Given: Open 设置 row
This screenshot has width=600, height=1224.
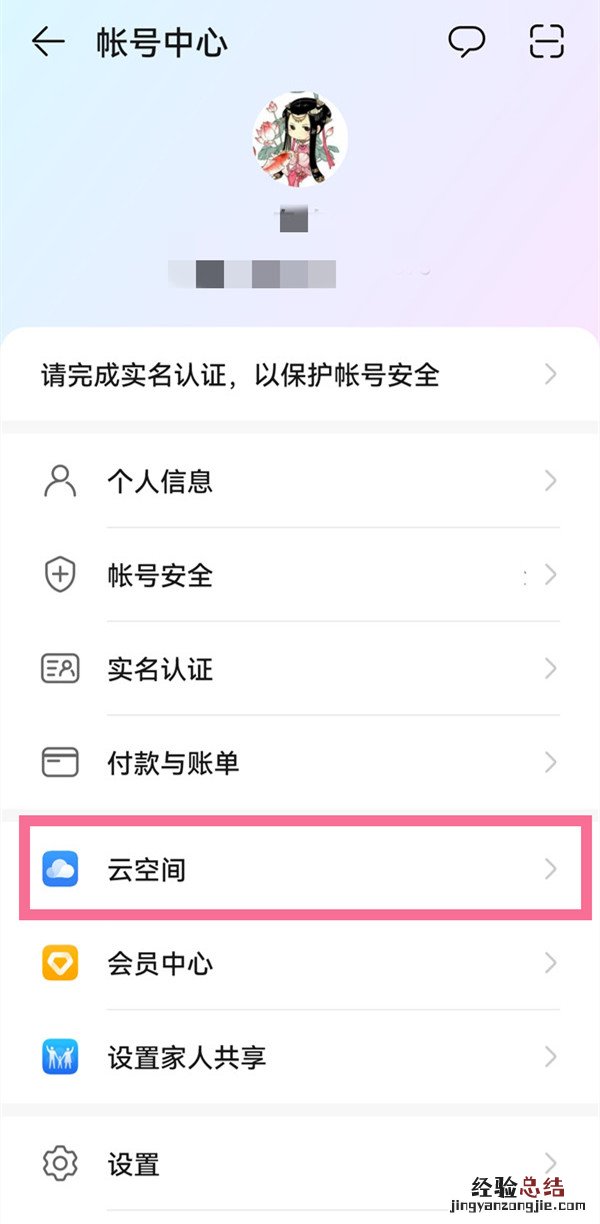Looking at the screenshot, I should [300, 1165].
